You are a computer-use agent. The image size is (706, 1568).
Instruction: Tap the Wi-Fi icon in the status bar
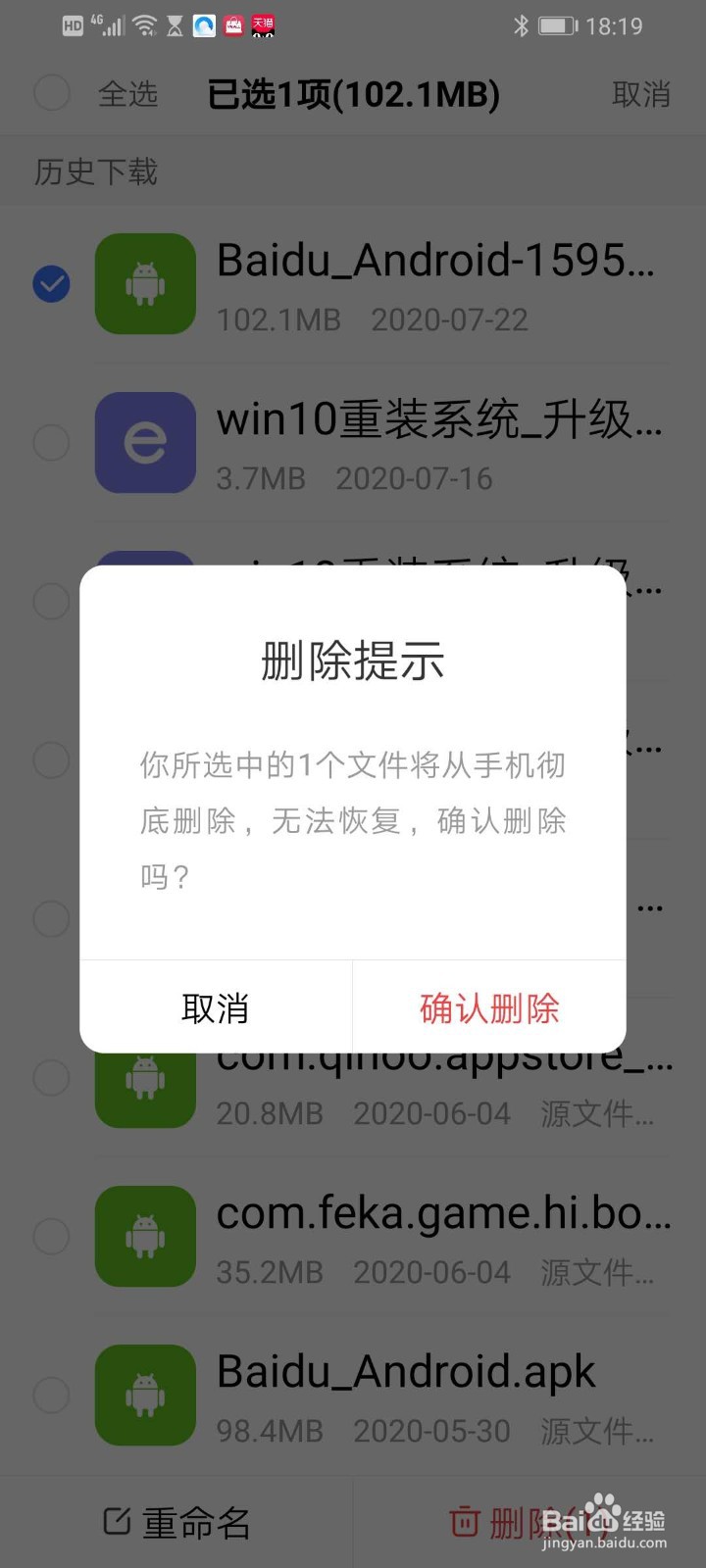145,25
